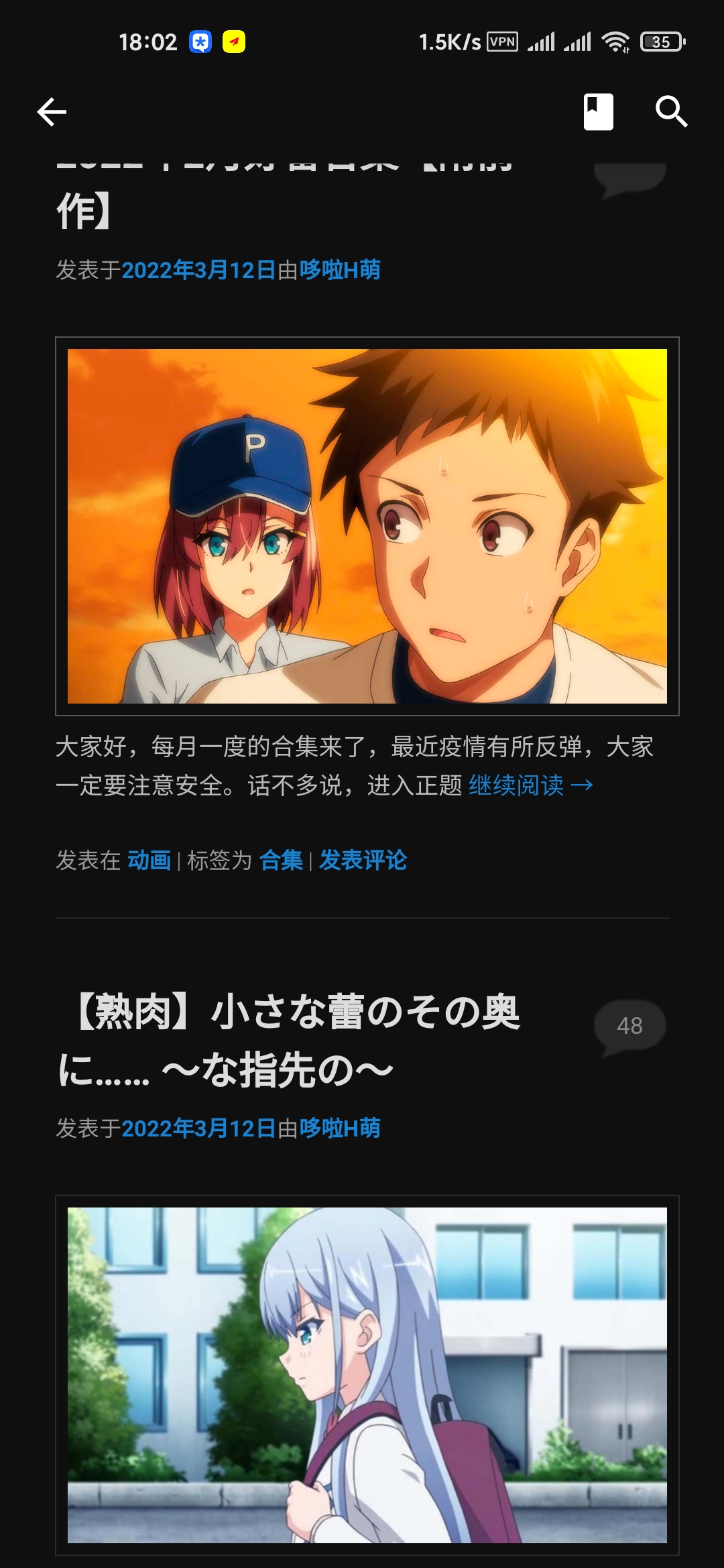Viewport: 724px width, 1568px height.
Task: Open the post image with the blue cap girl
Action: [367, 526]
